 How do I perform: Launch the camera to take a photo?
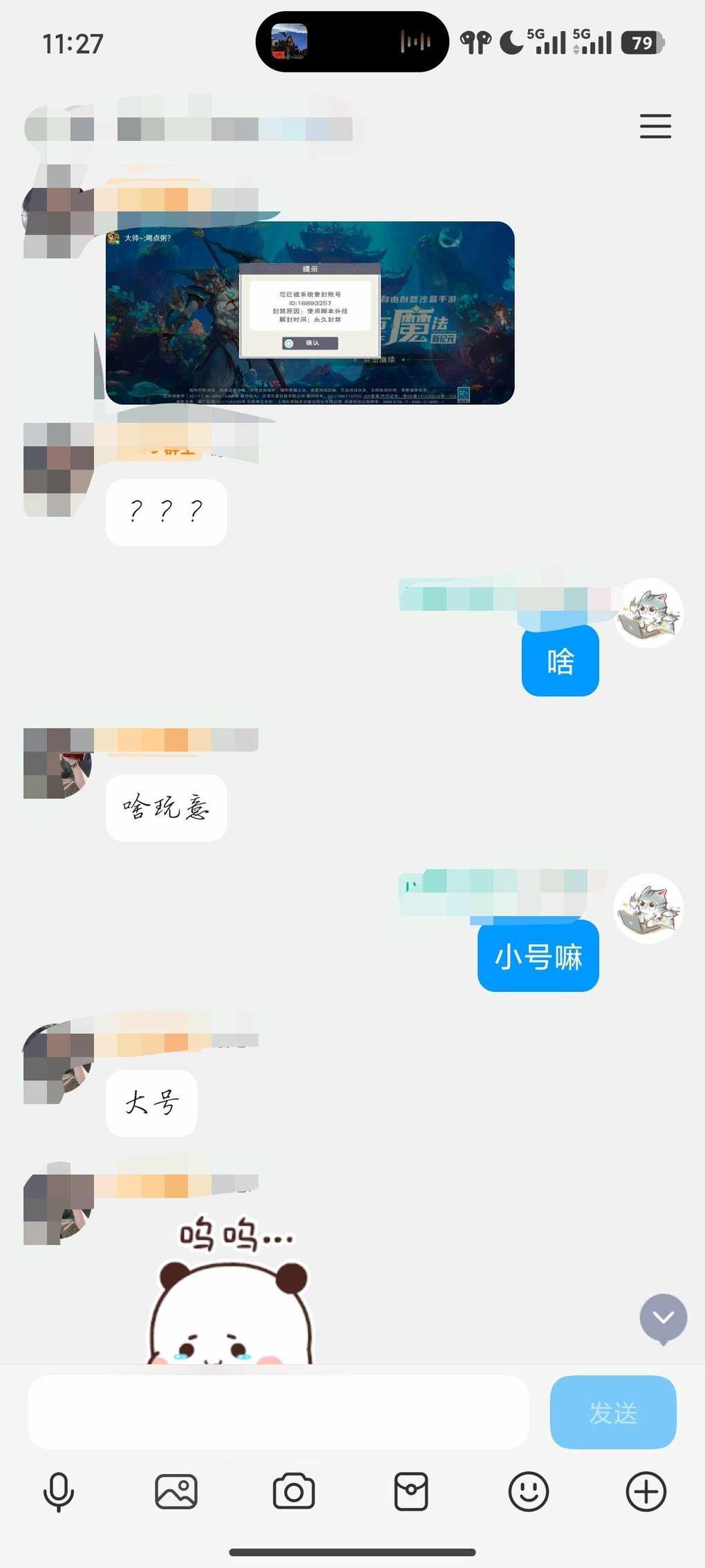pos(294,1492)
